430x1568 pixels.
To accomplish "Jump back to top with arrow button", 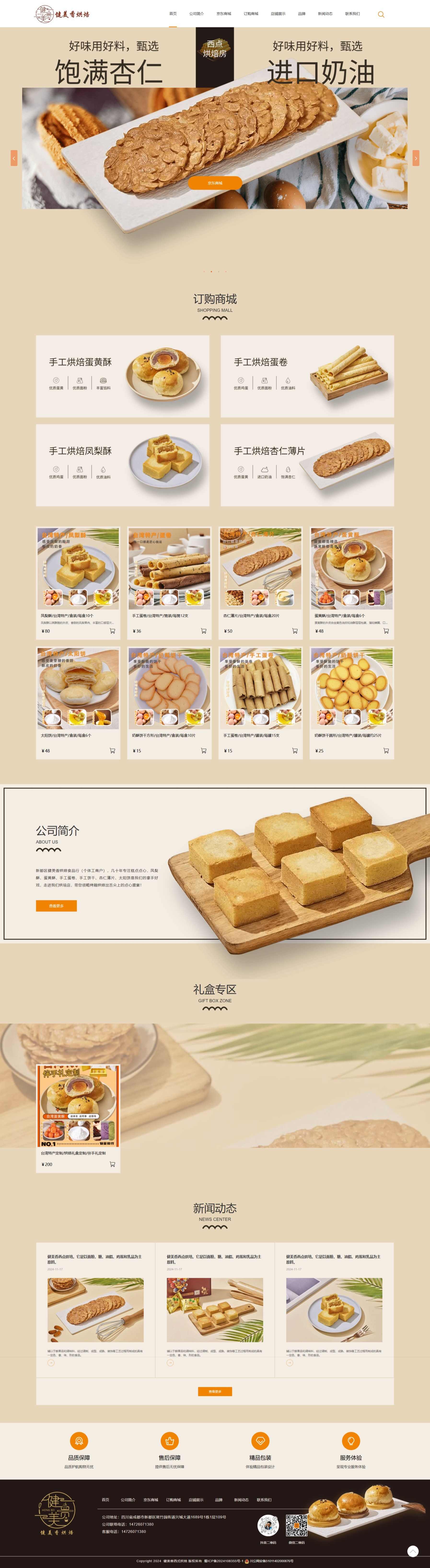I will coord(412,1551).
